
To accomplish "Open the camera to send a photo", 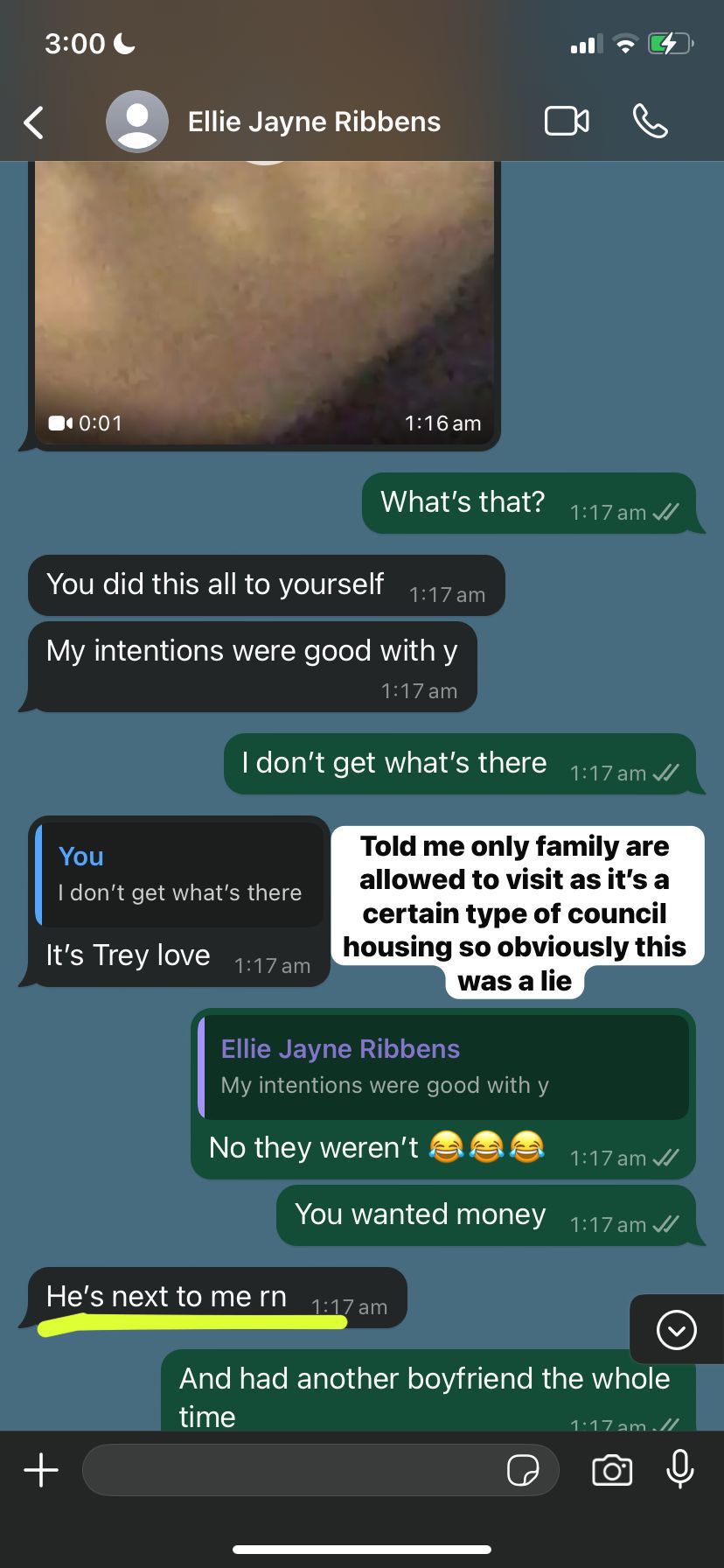I will 611,1471.
